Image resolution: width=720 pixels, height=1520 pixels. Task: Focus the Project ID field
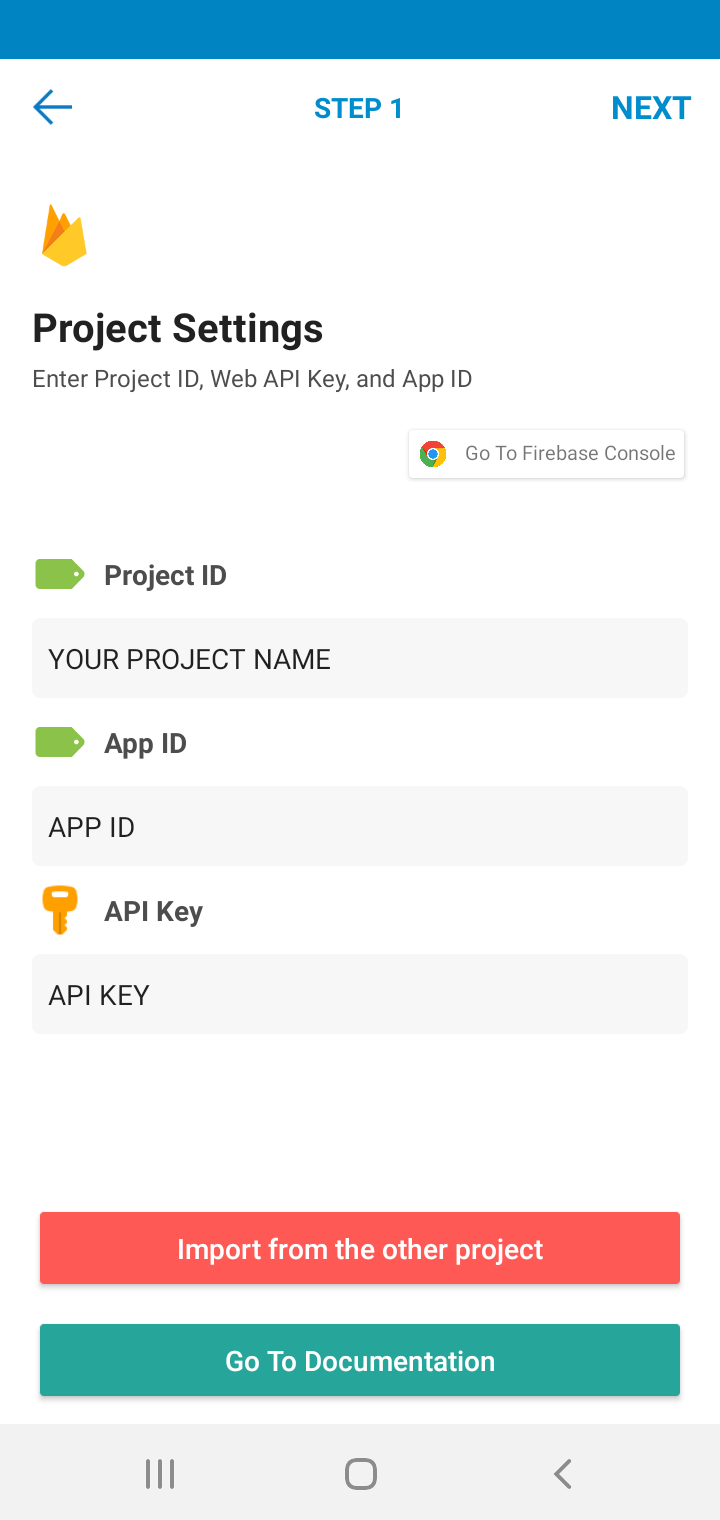360,658
